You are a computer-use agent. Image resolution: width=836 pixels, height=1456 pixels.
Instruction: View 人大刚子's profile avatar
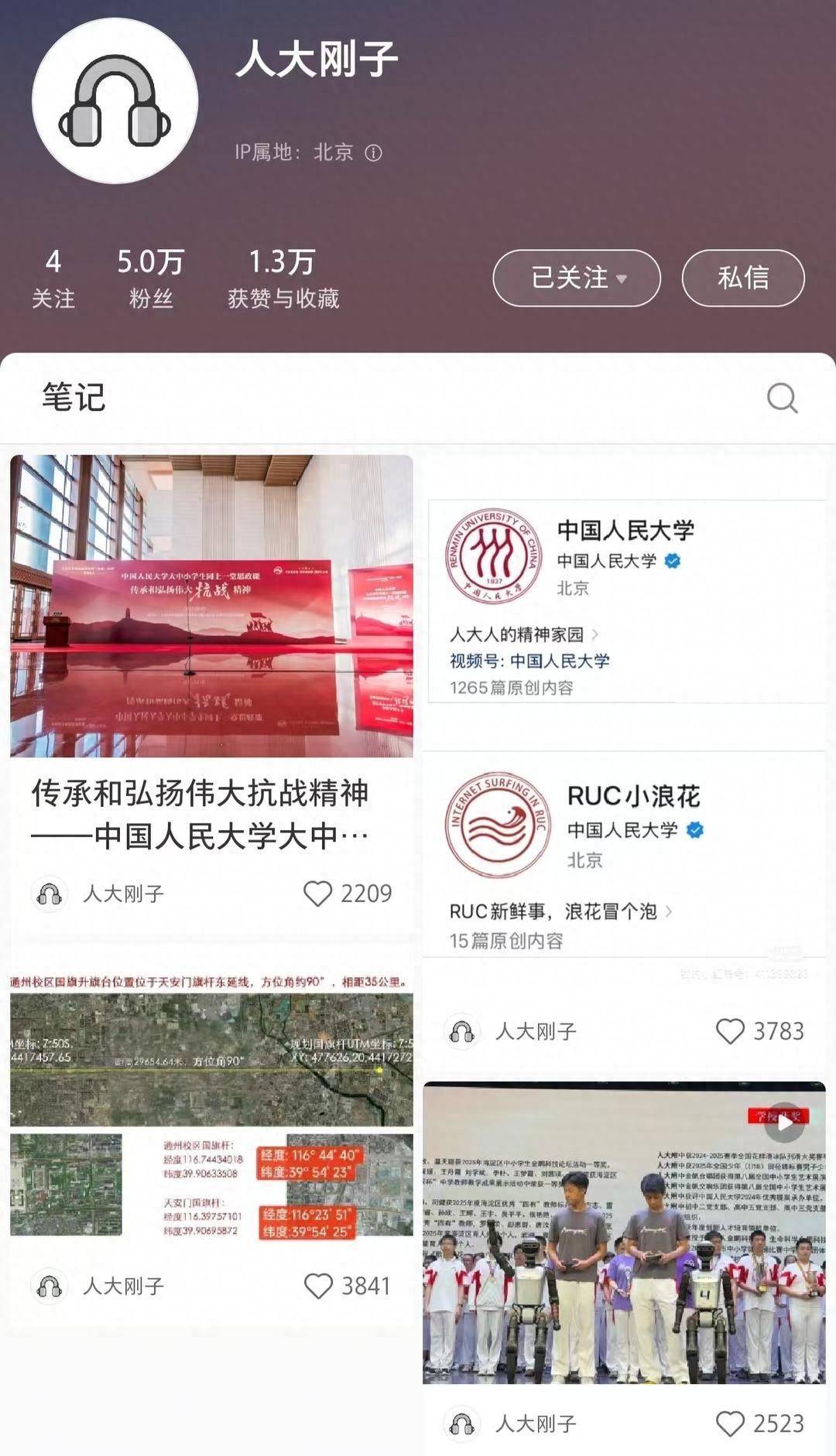(x=115, y=101)
